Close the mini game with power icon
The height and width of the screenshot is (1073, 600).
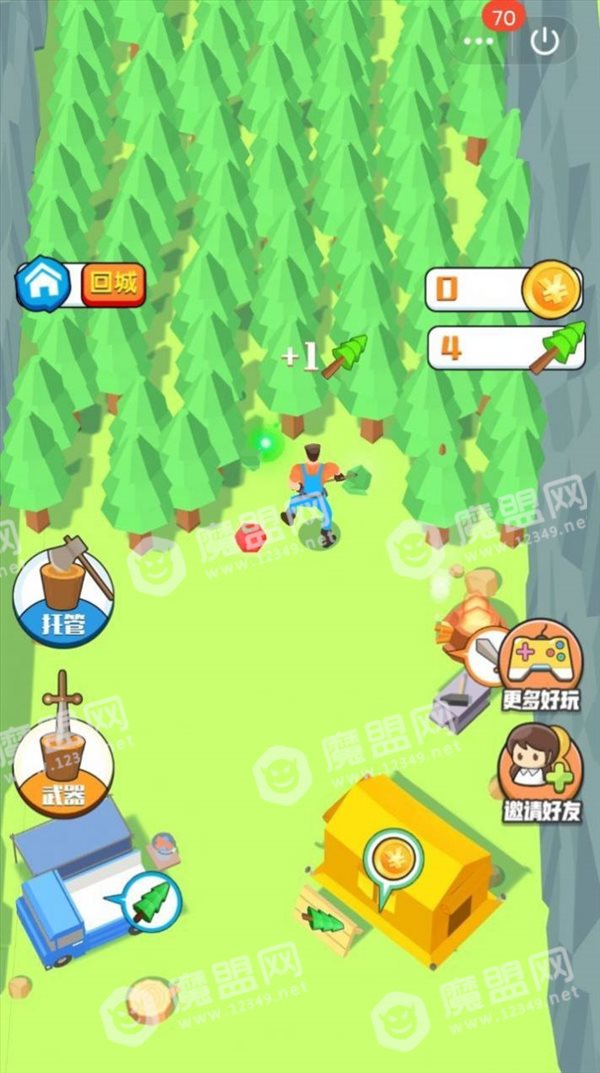pyautogui.click(x=545, y=41)
